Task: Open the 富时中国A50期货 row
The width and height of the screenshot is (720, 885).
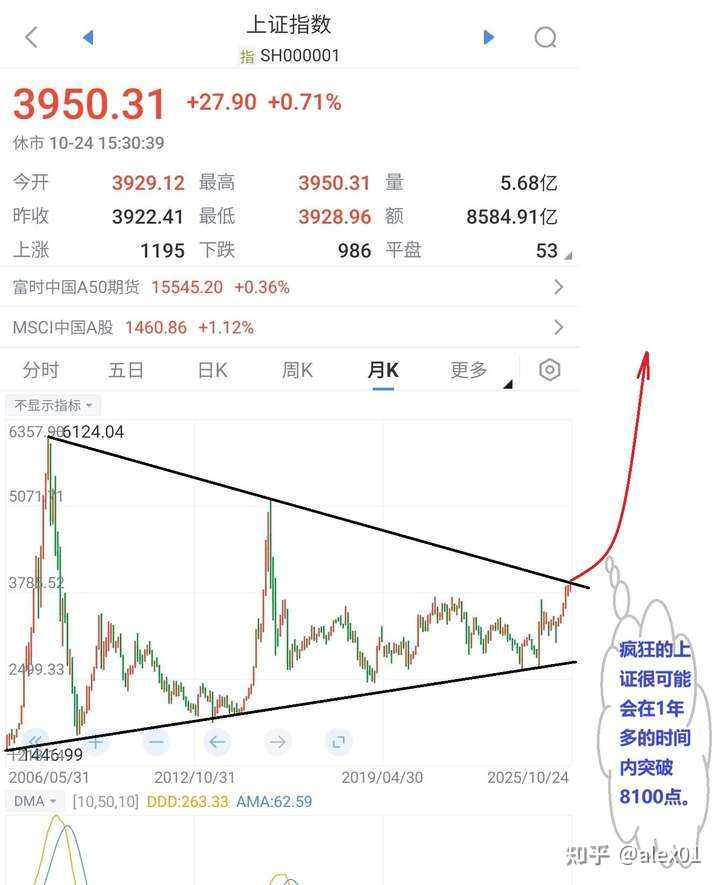Action: pyautogui.click(x=288, y=287)
